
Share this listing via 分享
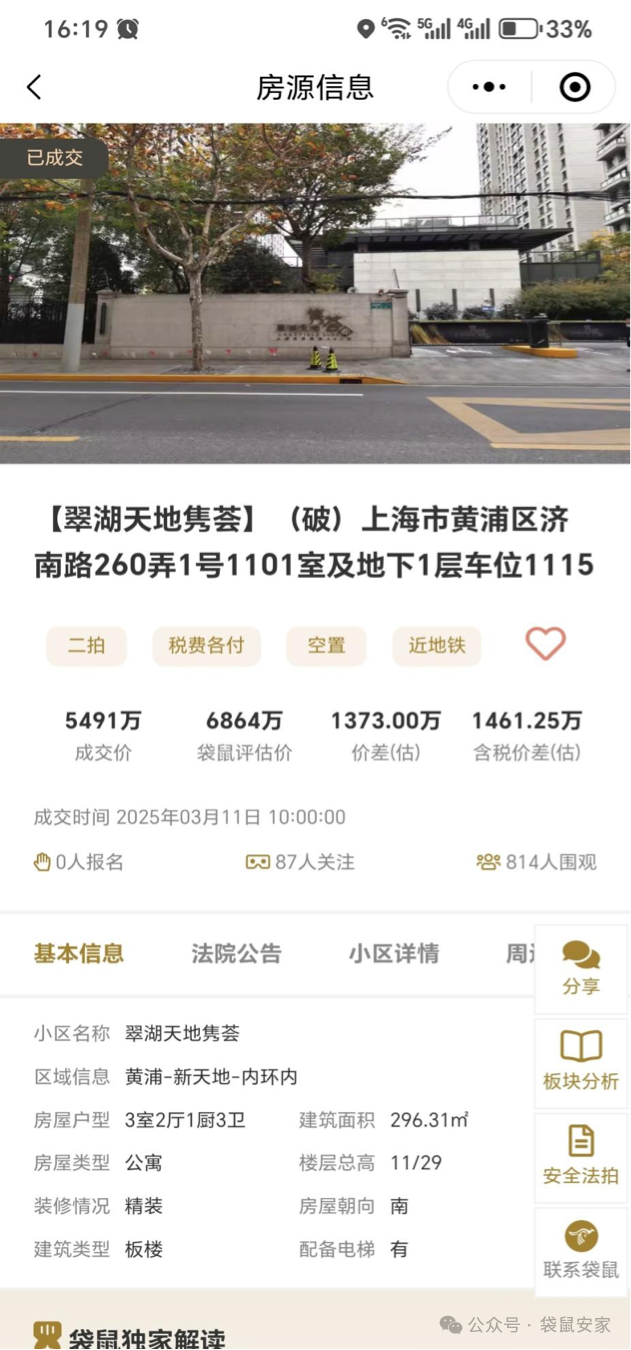pyautogui.click(x=581, y=968)
